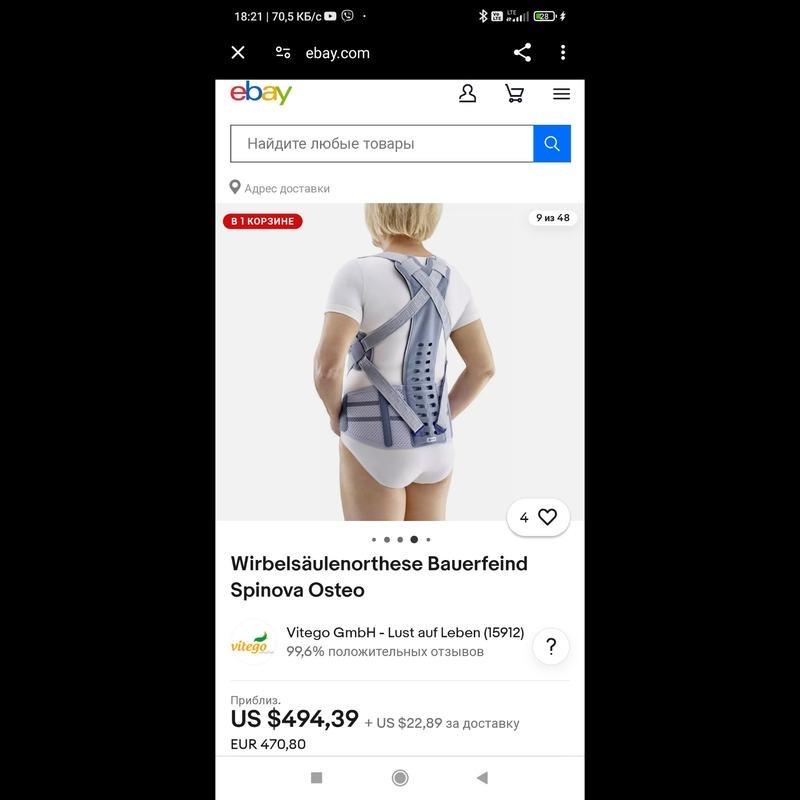Open the eBay hamburger menu
The image size is (800, 800).
(561, 93)
